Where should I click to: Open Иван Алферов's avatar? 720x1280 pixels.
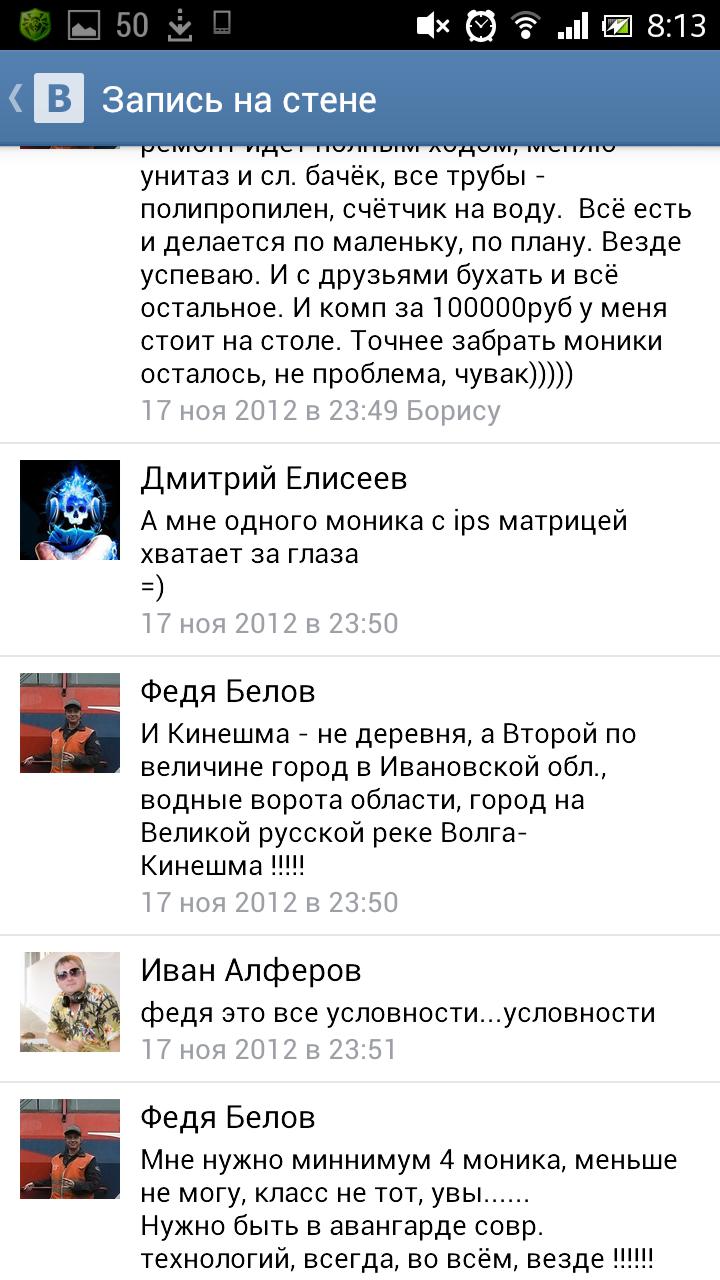(x=70, y=1001)
